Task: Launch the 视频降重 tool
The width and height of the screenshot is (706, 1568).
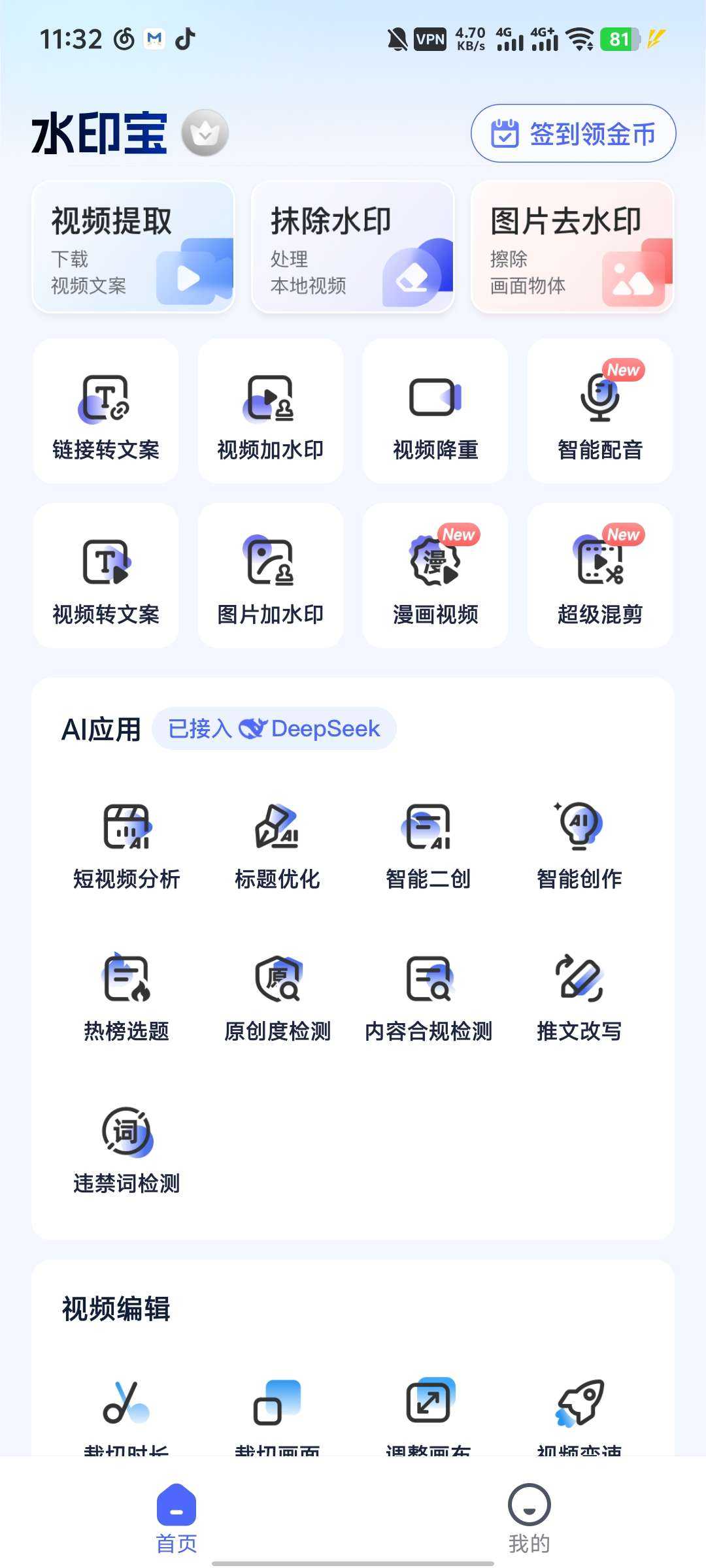Action: coord(435,412)
